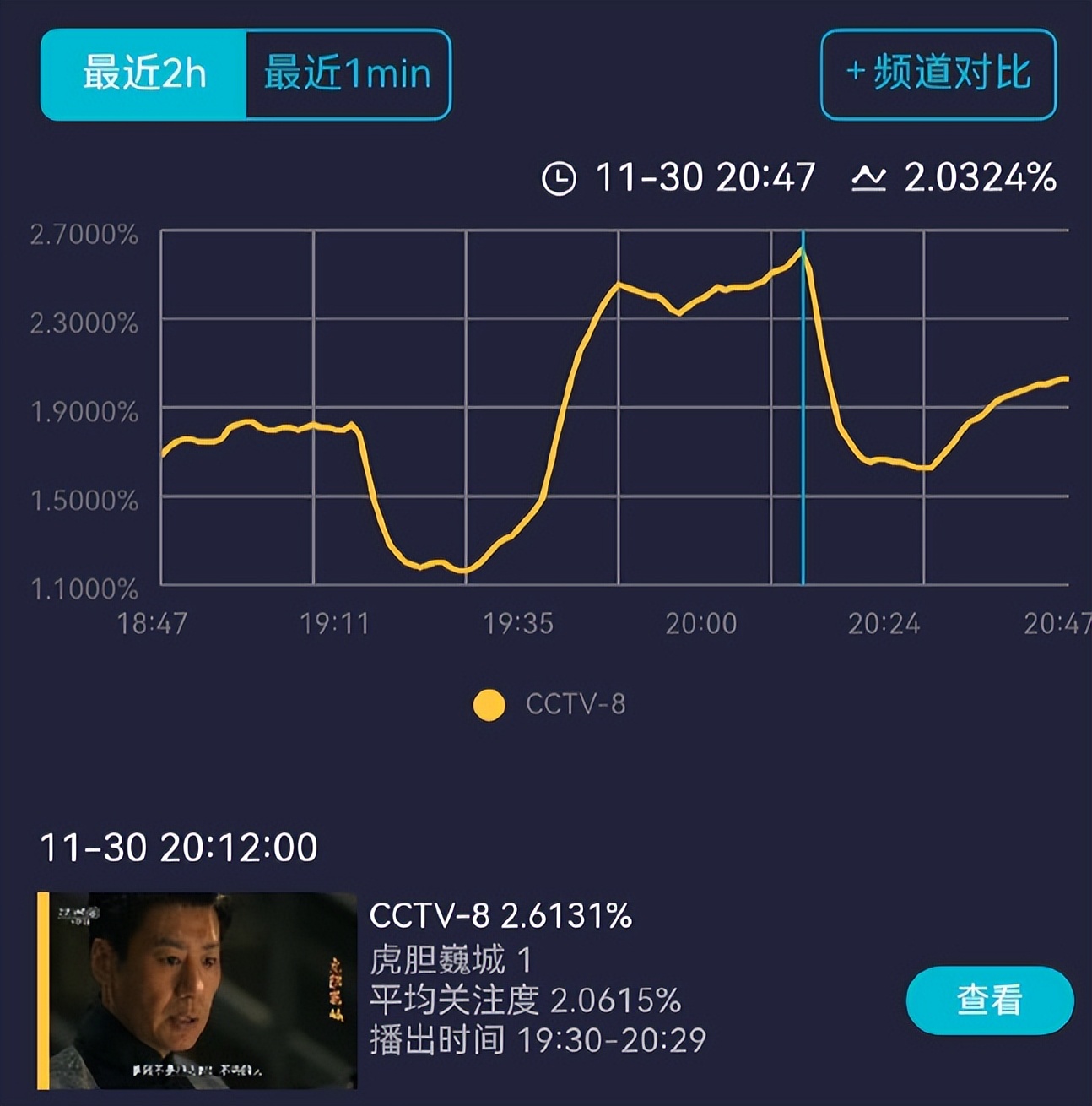The height and width of the screenshot is (1106, 1092).
Task: Click the yellow CCTV-8 legend dot
Action: coord(489,704)
